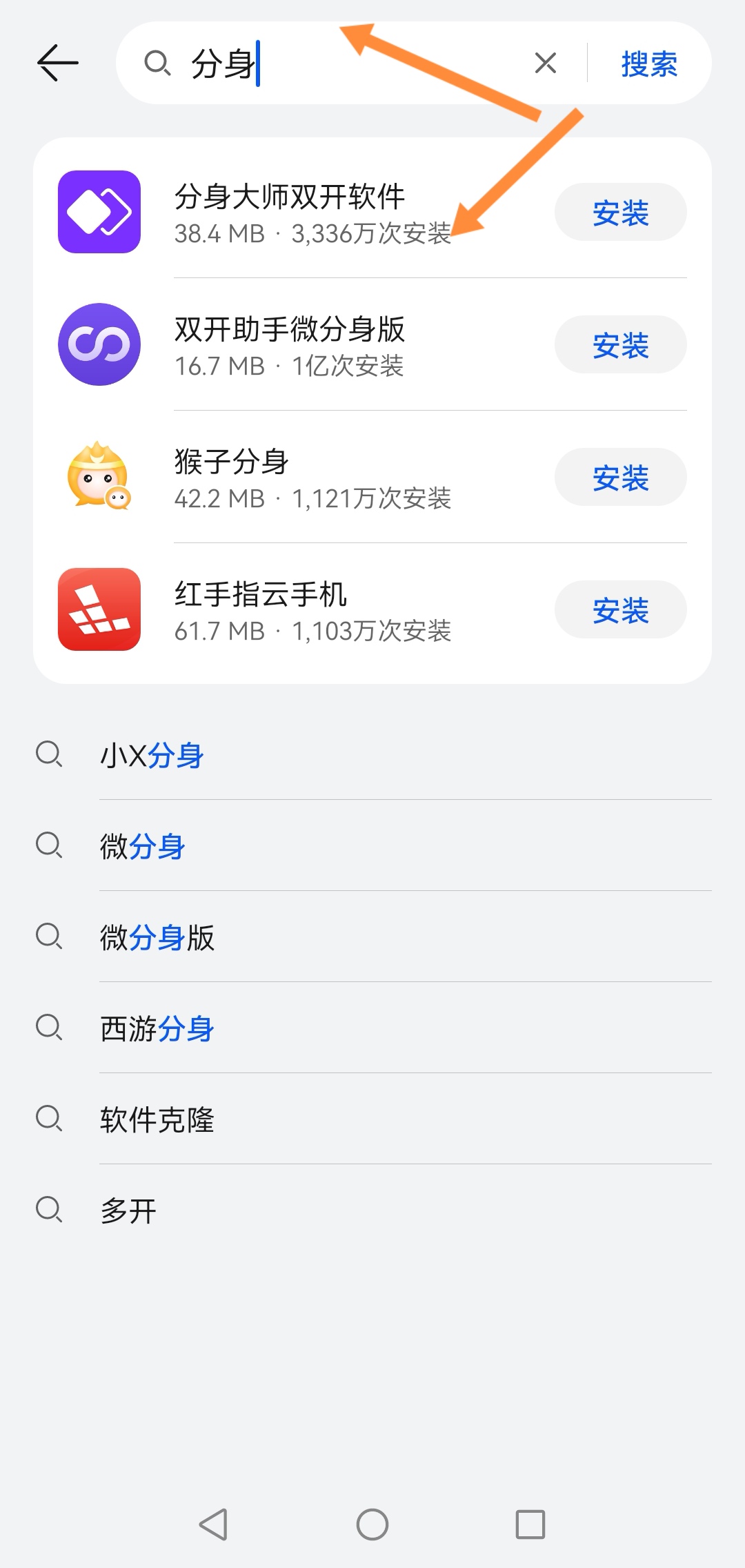Viewport: 745px width, 1568px height.
Task: Clear the search text
Action: point(545,63)
